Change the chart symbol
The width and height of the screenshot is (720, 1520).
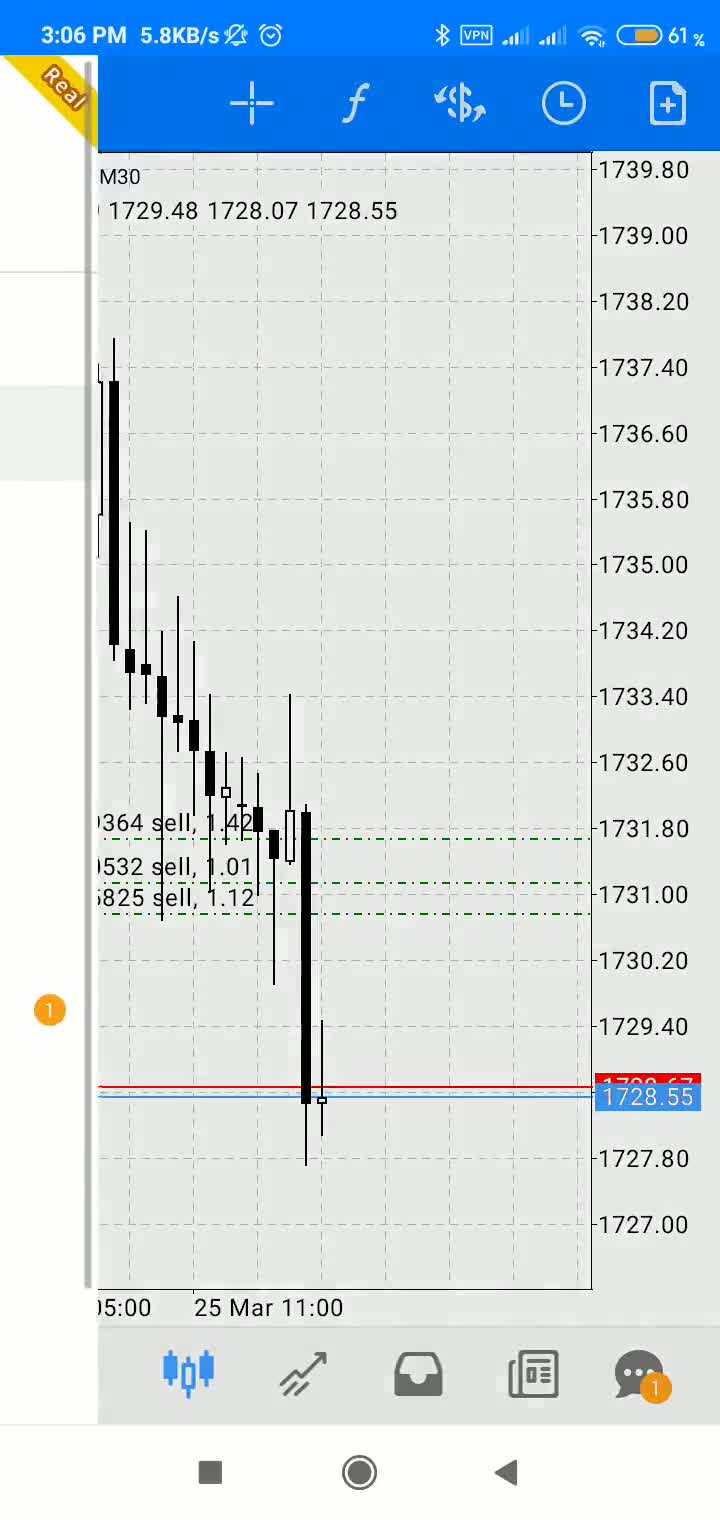tap(460, 104)
